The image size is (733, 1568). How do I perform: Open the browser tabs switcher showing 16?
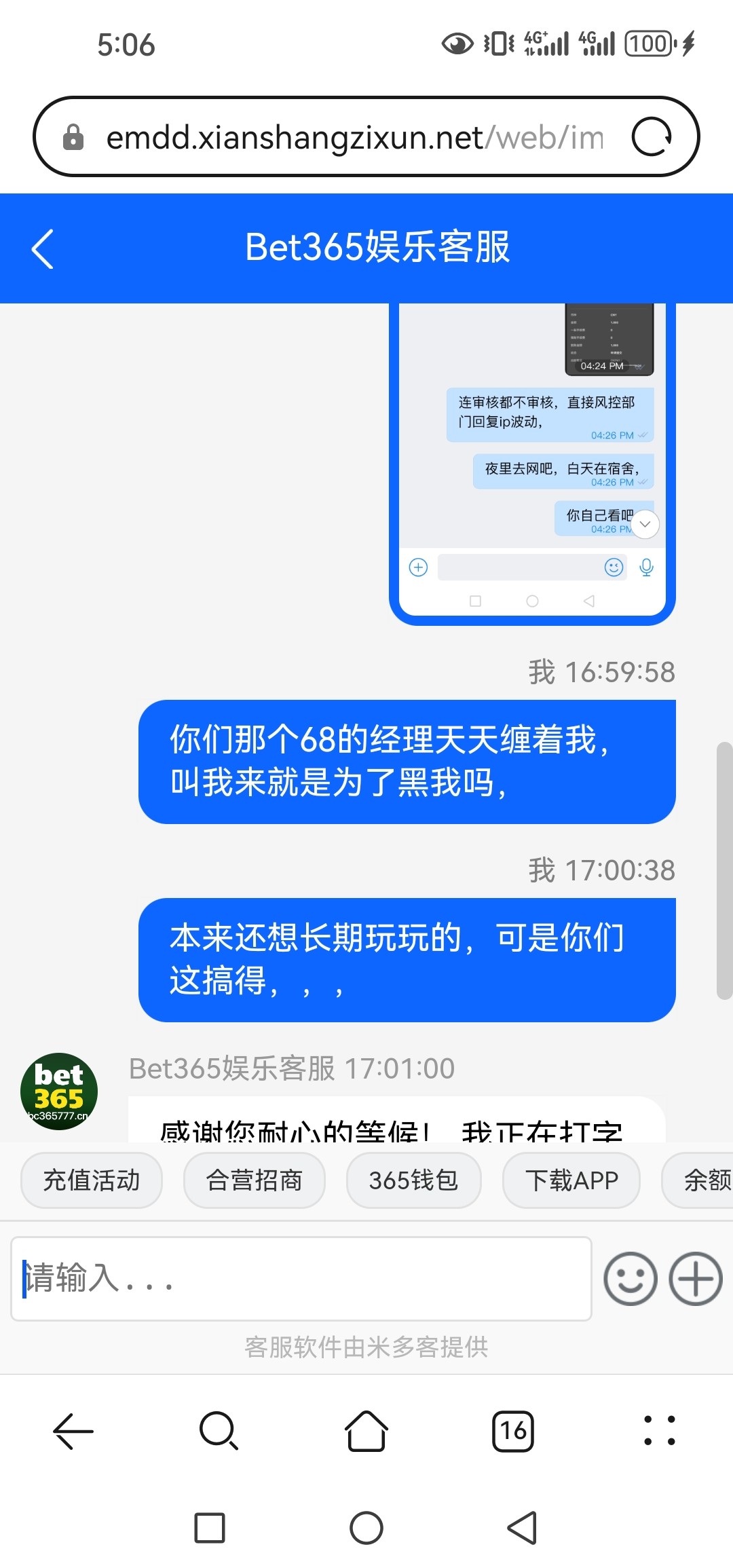[x=513, y=1431]
